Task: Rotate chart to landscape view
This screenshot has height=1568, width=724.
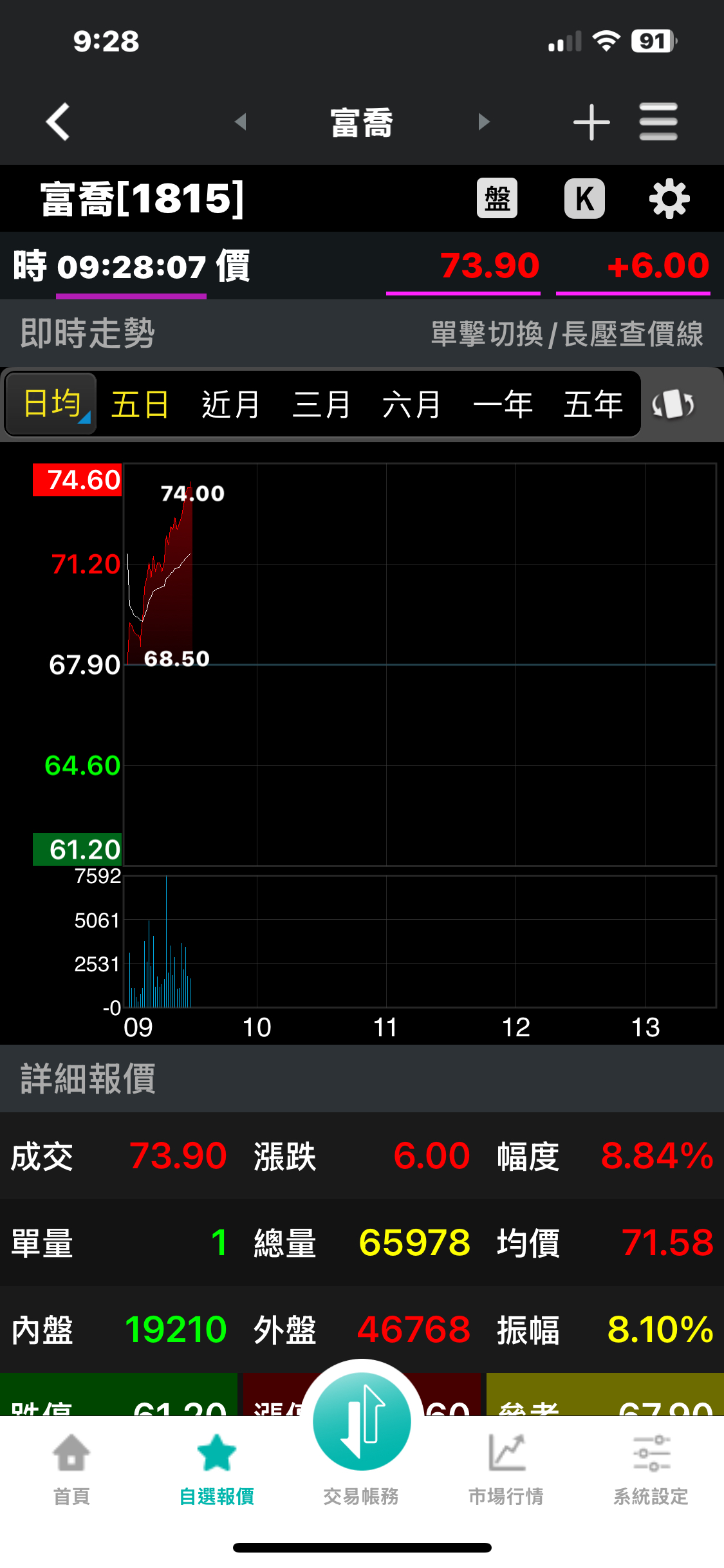Action: click(x=673, y=404)
